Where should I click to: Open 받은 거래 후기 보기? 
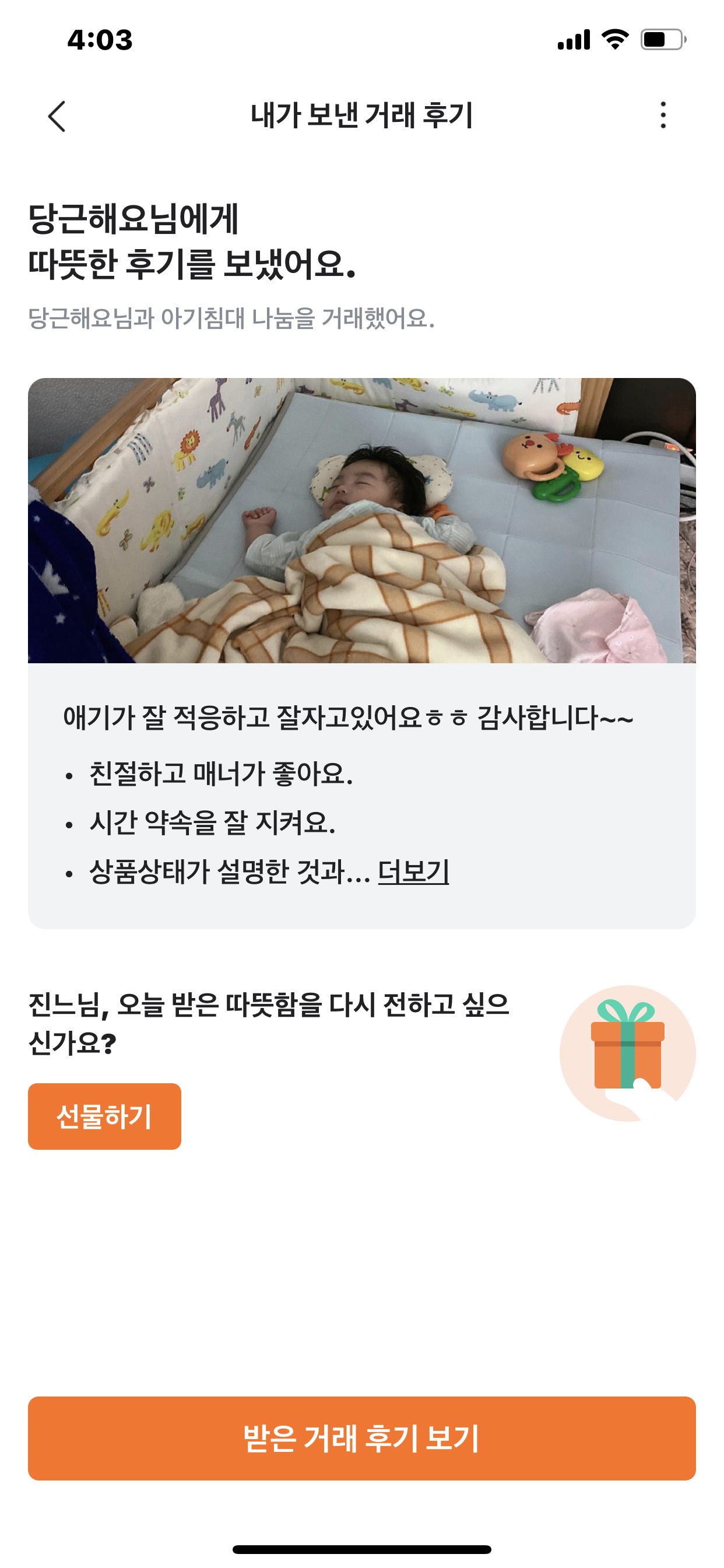point(362,1438)
